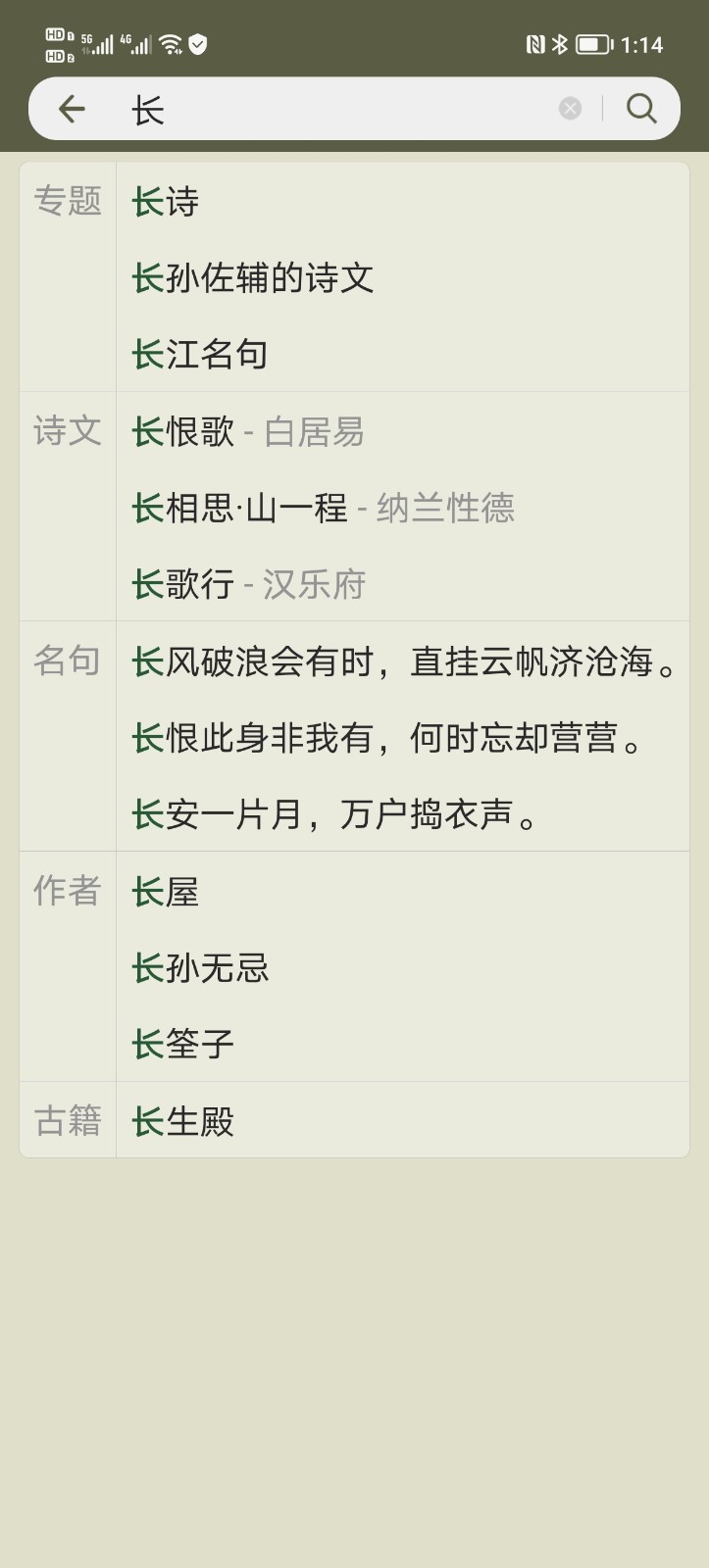
Task: Tap the security shield icon in the status bar
Action: coord(201,44)
